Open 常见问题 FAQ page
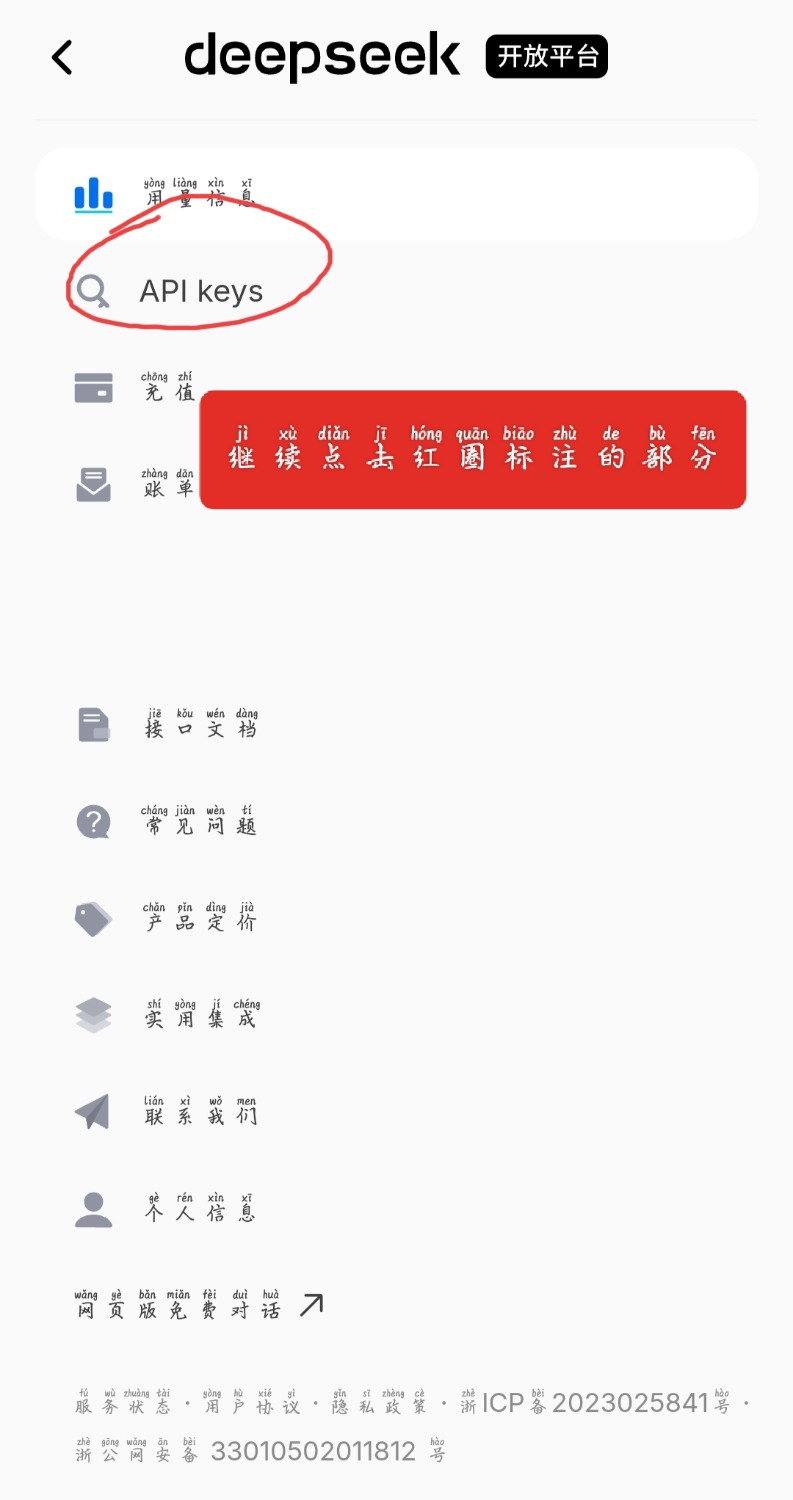 (x=396, y=821)
